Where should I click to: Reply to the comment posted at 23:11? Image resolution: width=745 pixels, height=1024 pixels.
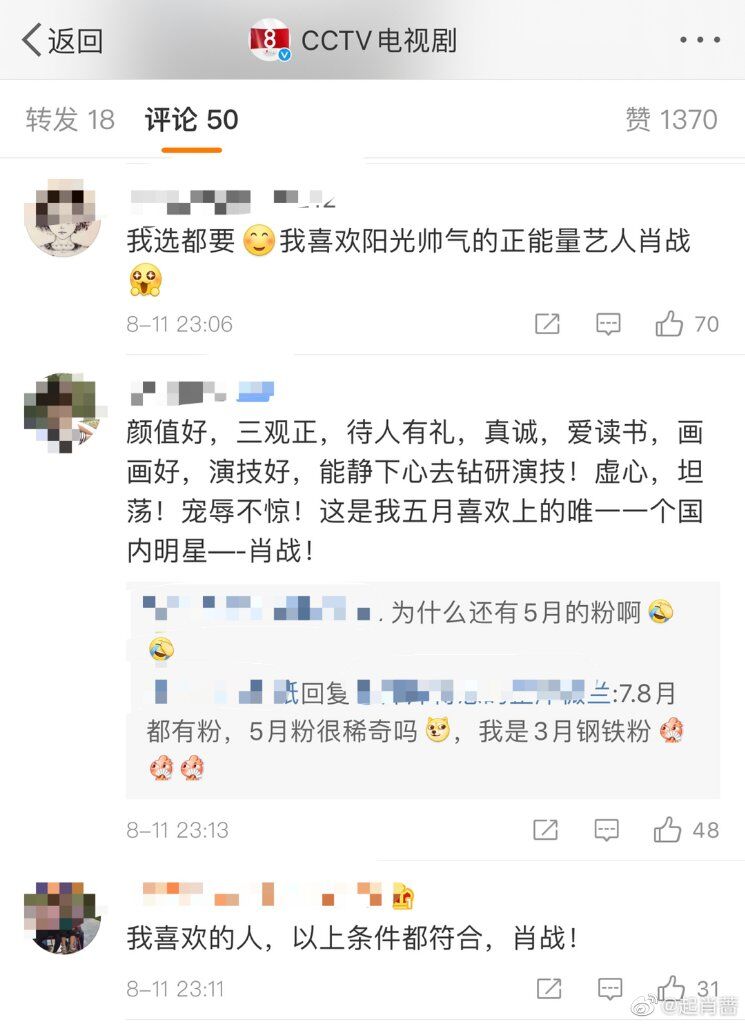[x=610, y=989]
